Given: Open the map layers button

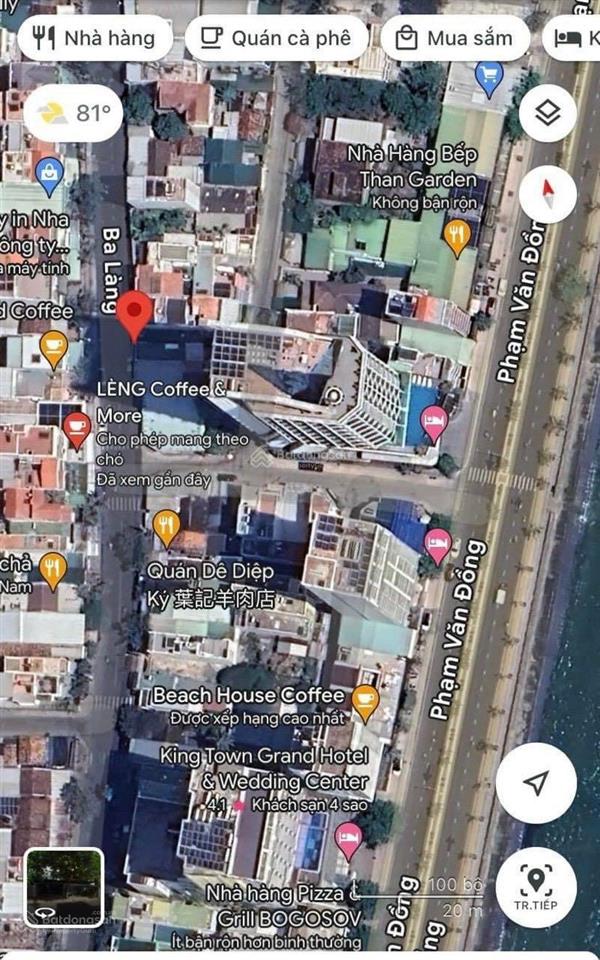Looking at the screenshot, I should click(548, 112).
